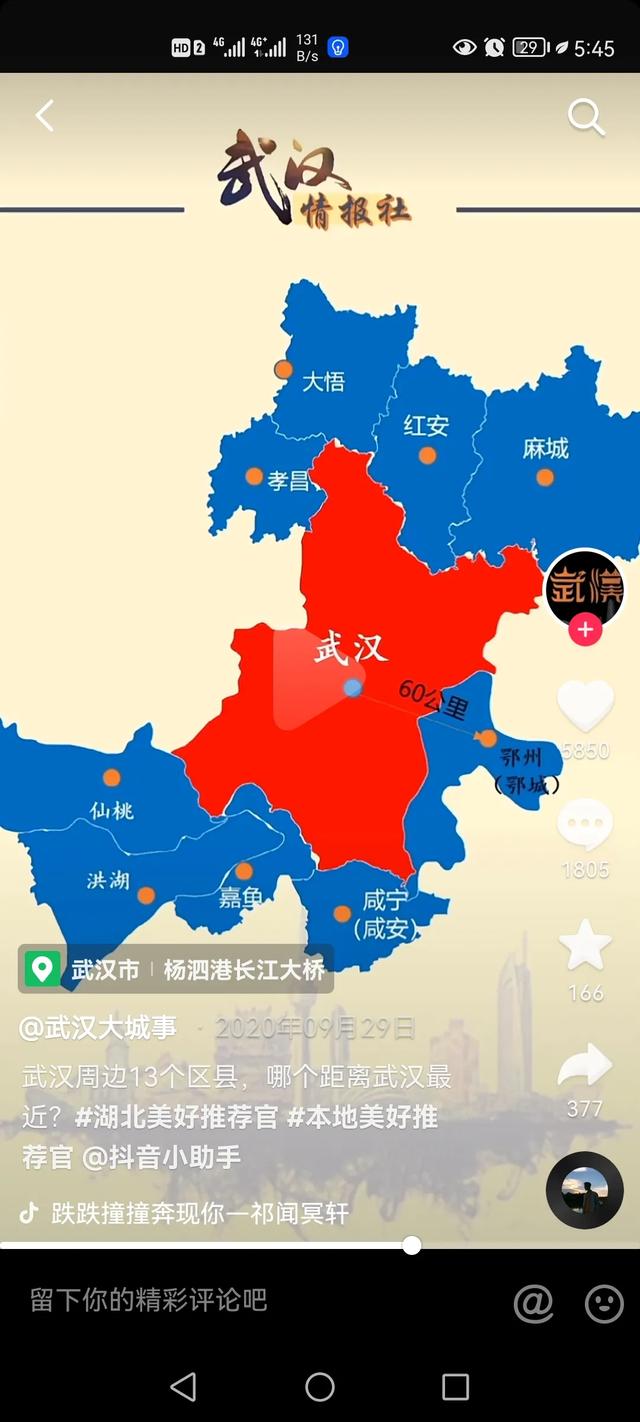Tap the video progress bar handle

click(411, 1245)
